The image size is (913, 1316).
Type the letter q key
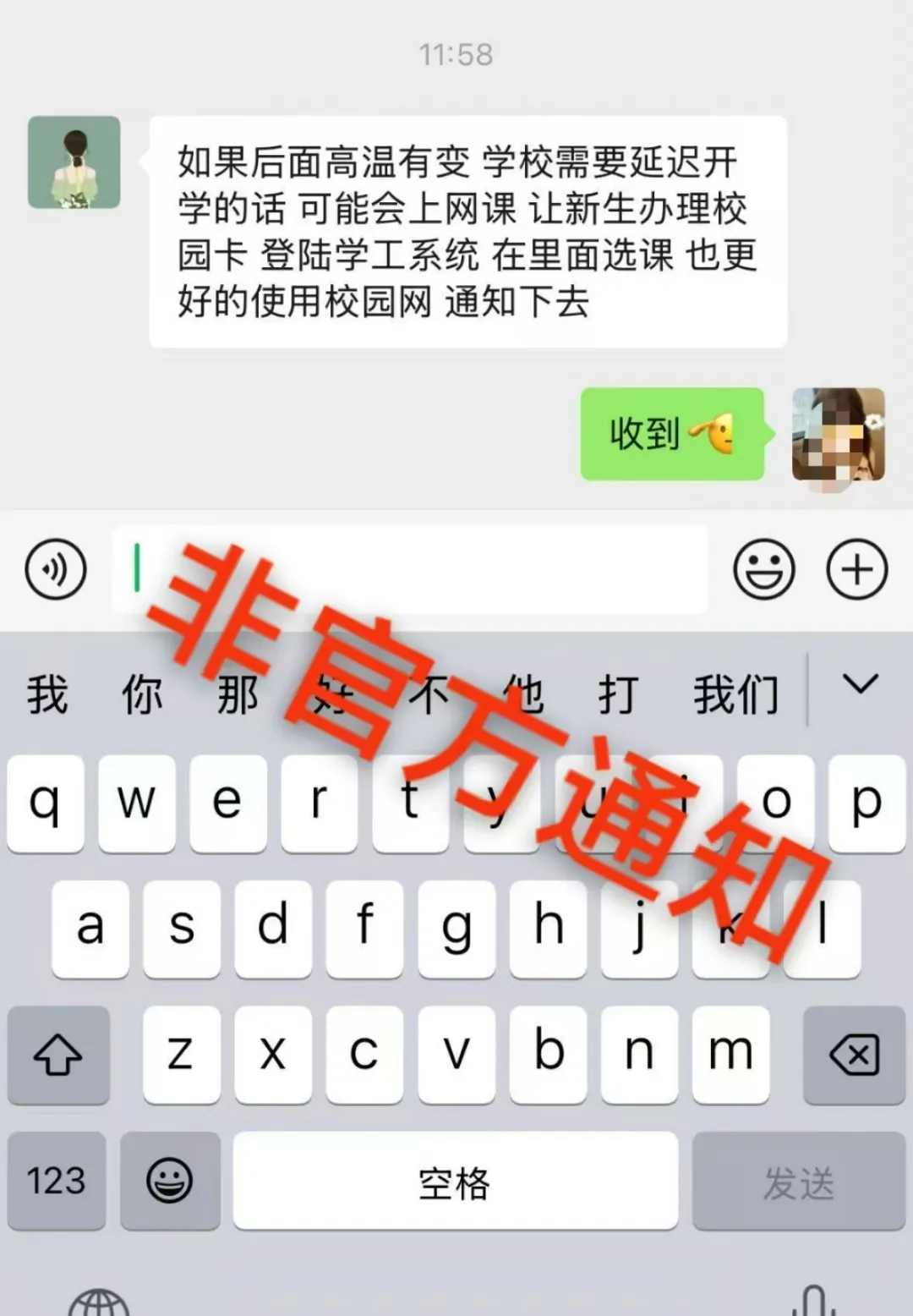pyautogui.click(x=46, y=802)
